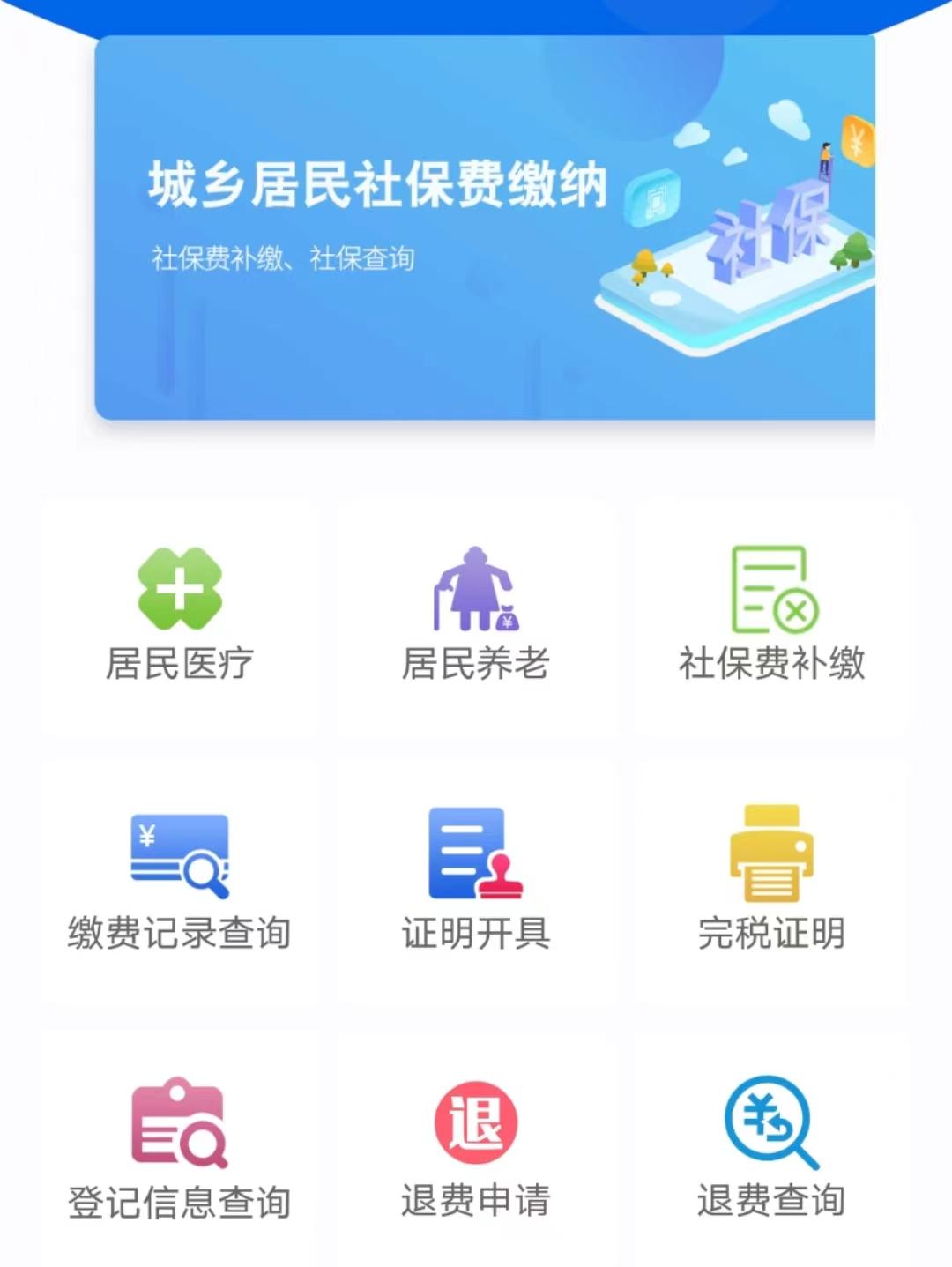Viewport: 952px width, 1267px height.
Task: Open 缴费记录查询 by clicking its label
Action: pyautogui.click(x=181, y=930)
